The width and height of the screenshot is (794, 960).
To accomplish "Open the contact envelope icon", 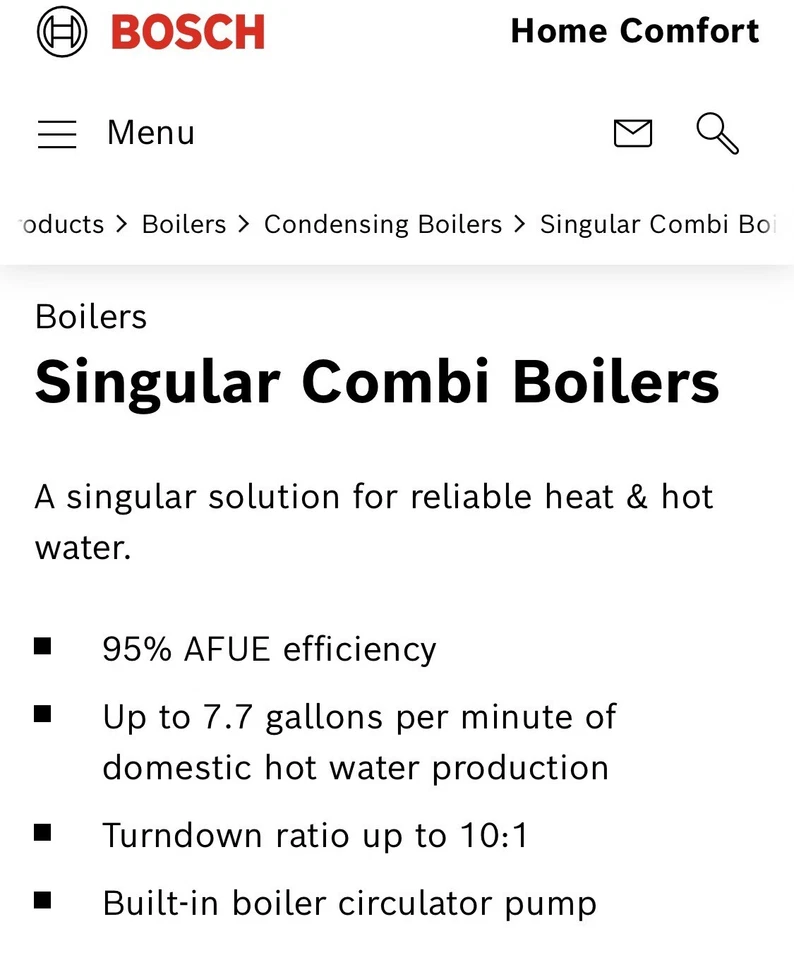I will (632, 133).
